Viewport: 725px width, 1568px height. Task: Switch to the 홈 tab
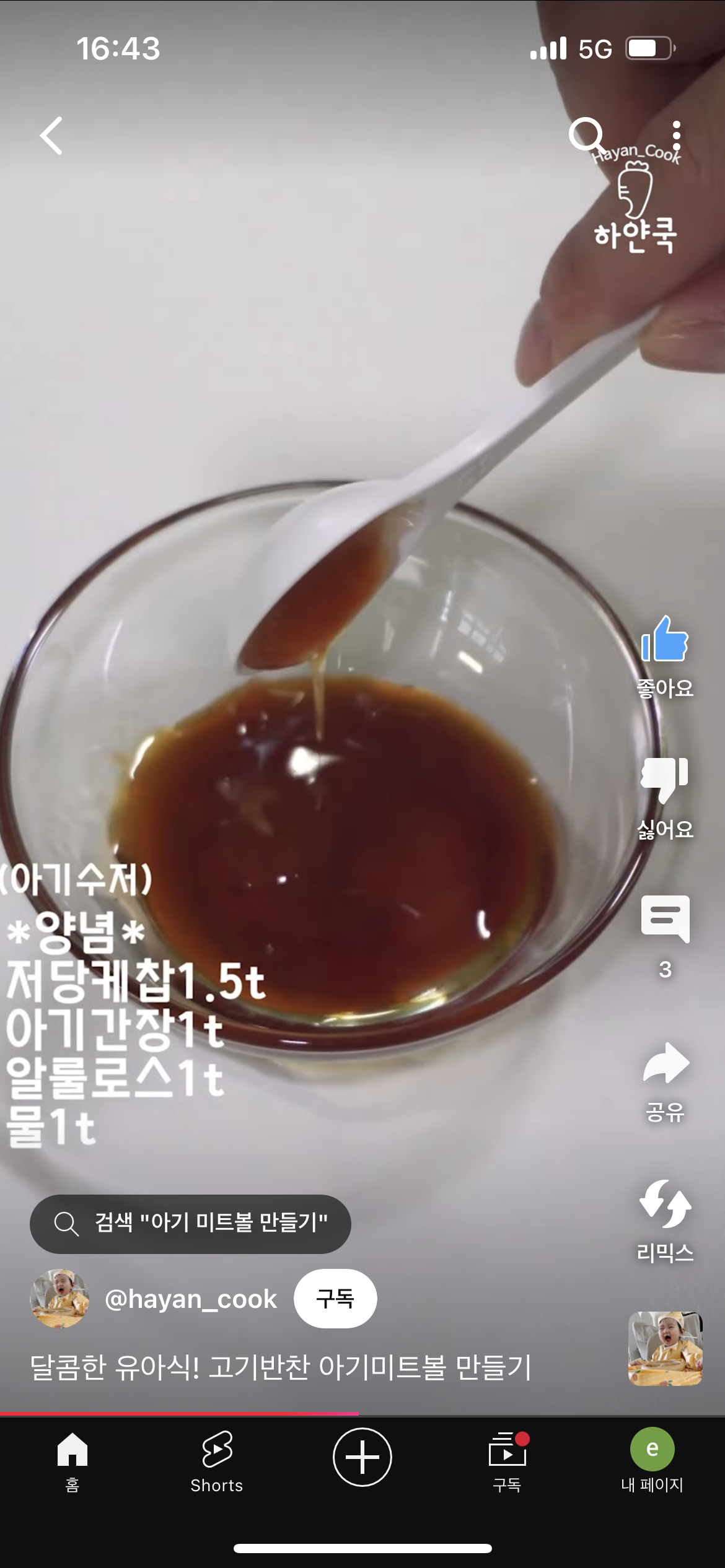tap(72, 1461)
